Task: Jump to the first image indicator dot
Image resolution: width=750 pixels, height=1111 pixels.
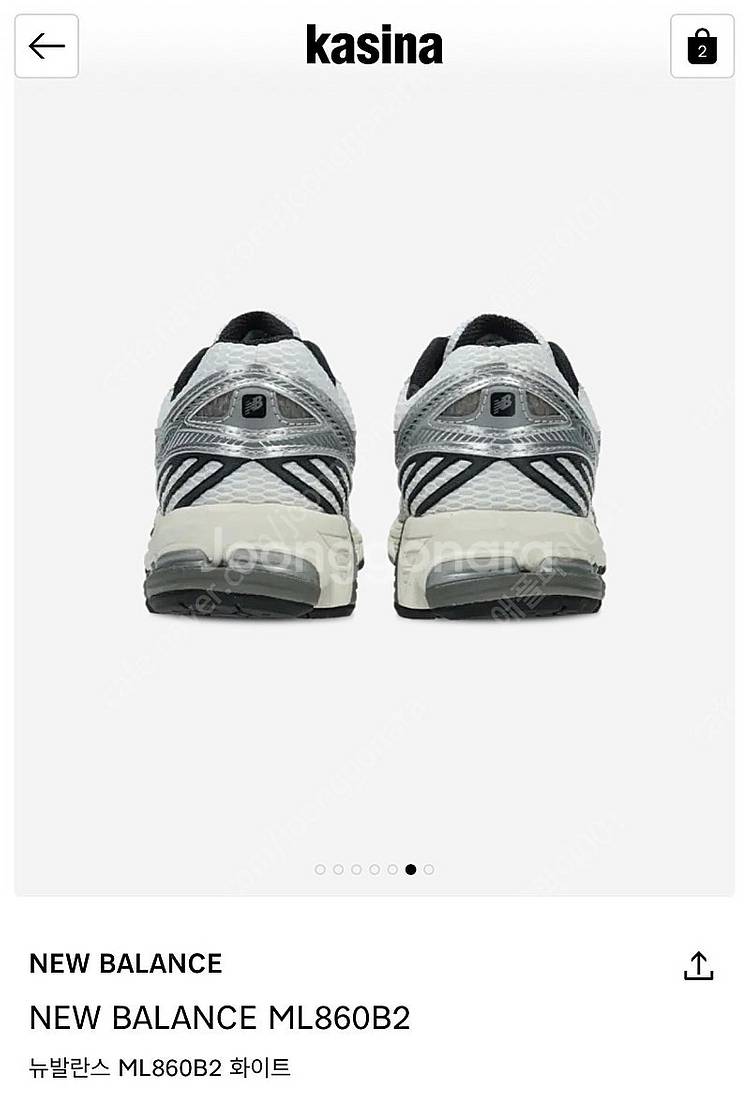Action: tap(320, 870)
